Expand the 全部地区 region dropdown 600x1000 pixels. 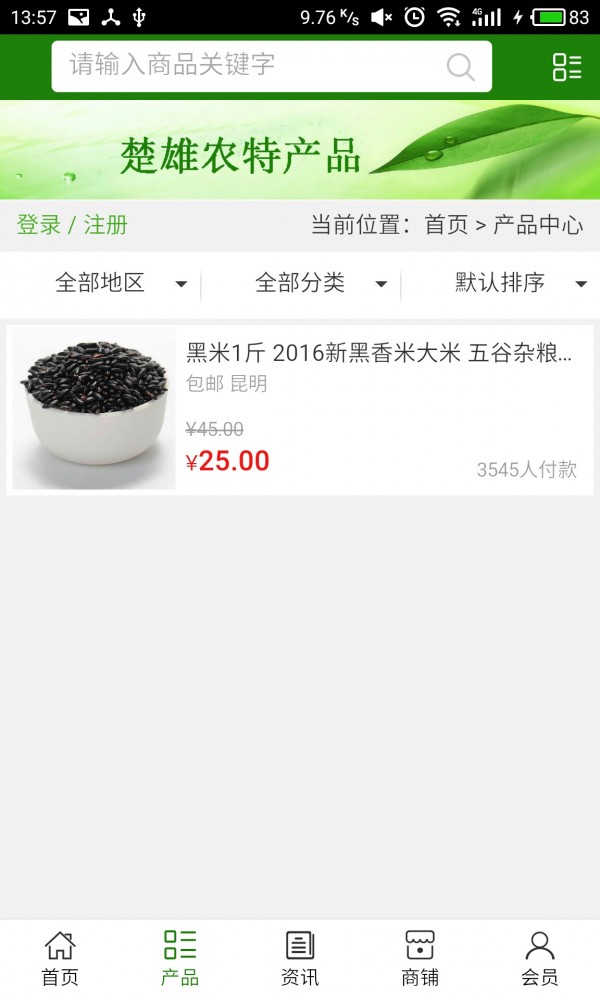tap(120, 284)
